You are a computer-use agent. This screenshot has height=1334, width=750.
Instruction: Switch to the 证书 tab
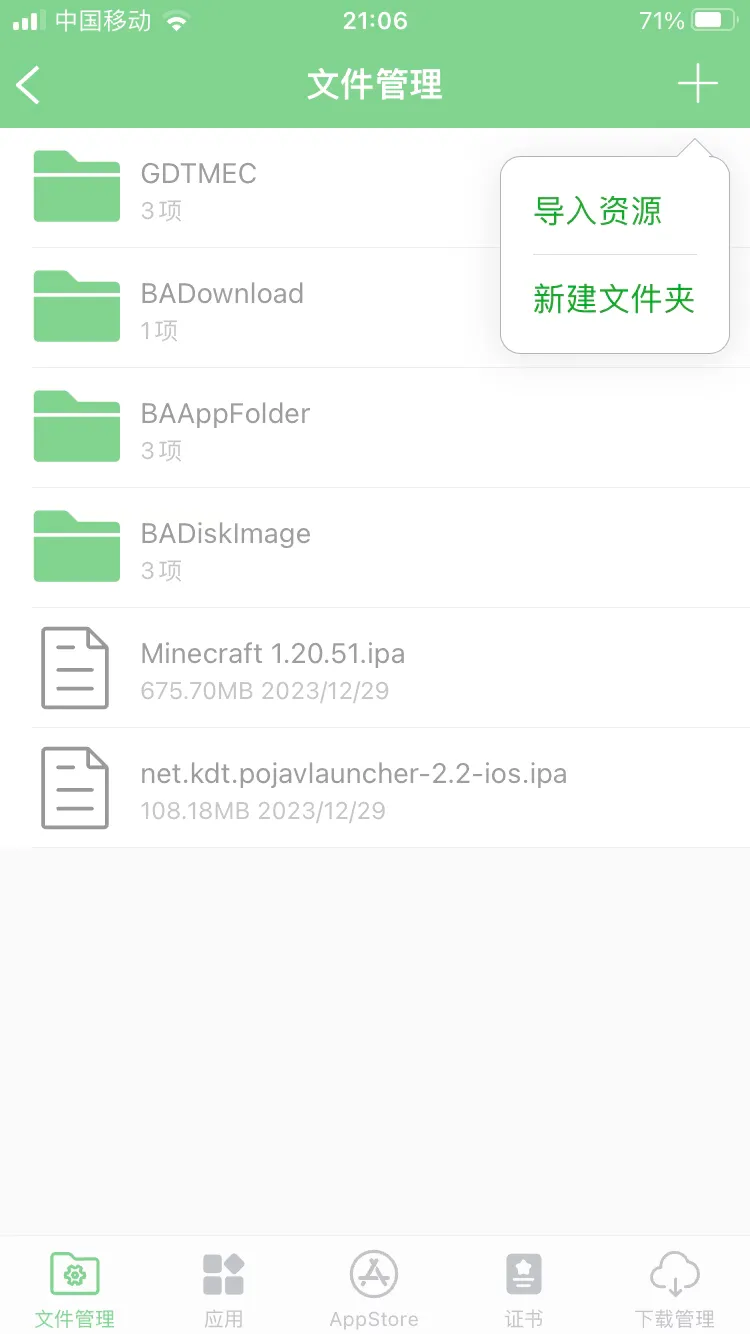tap(524, 1289)
